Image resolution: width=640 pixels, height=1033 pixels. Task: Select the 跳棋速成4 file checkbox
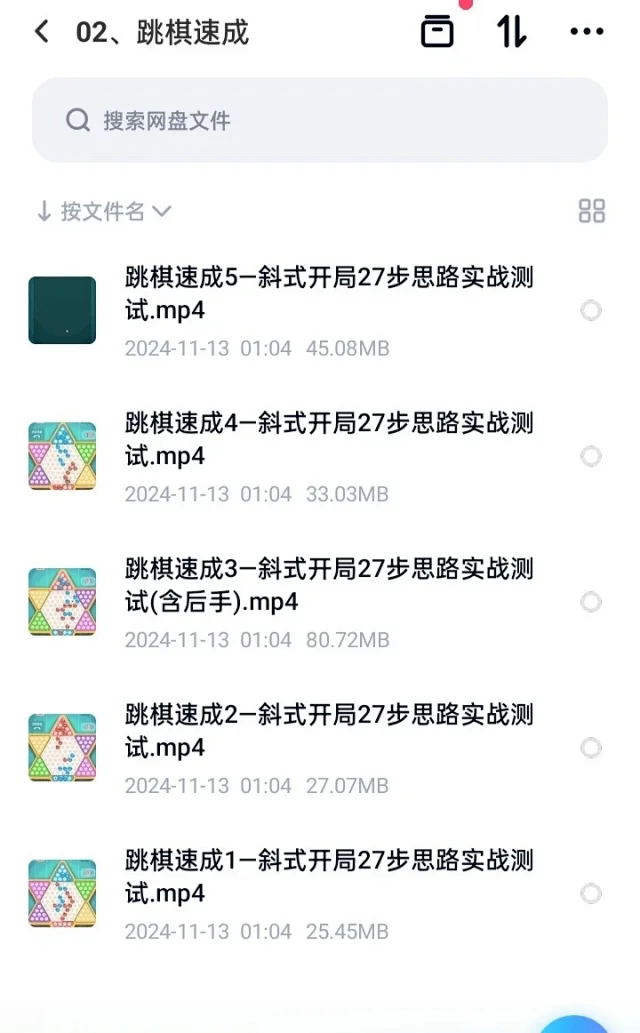point(591,457)
